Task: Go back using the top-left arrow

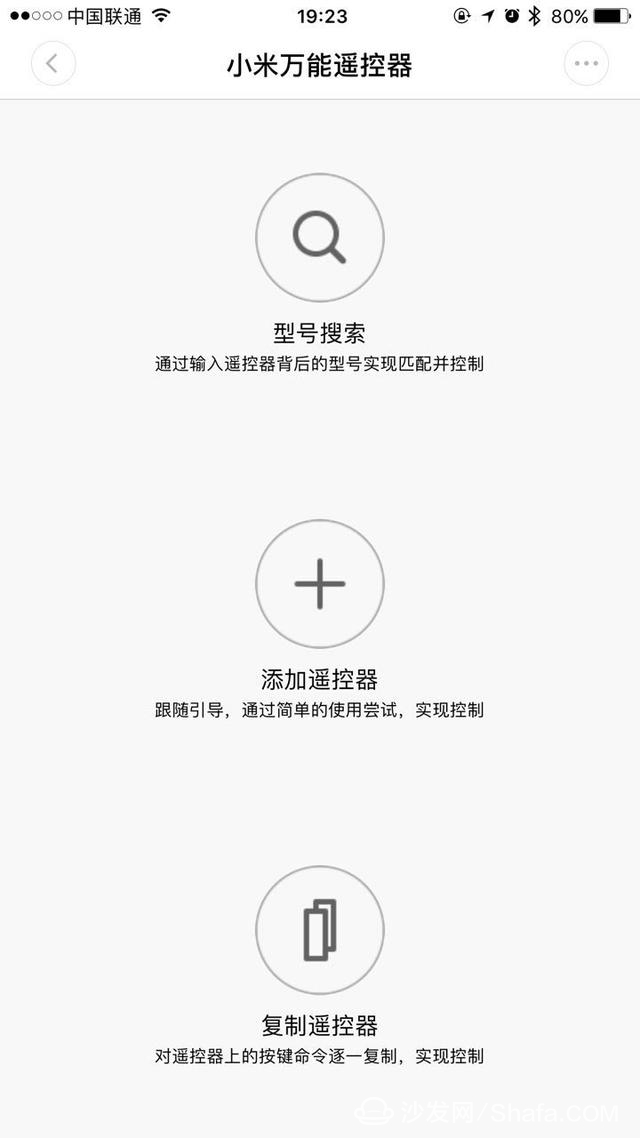Action: (x=52, y=65)
